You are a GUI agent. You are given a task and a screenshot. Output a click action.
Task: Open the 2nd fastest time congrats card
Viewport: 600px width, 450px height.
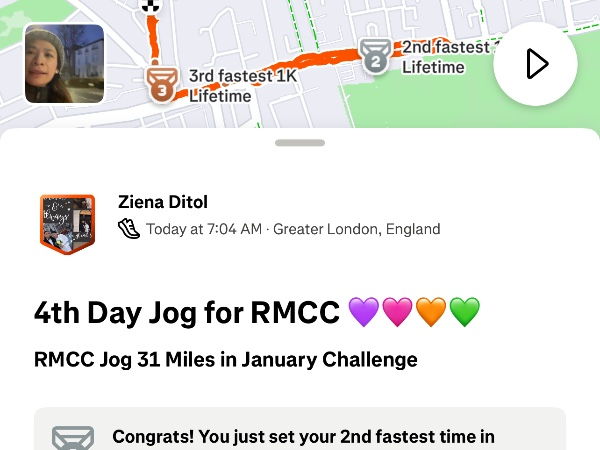(x=300, y=432)
